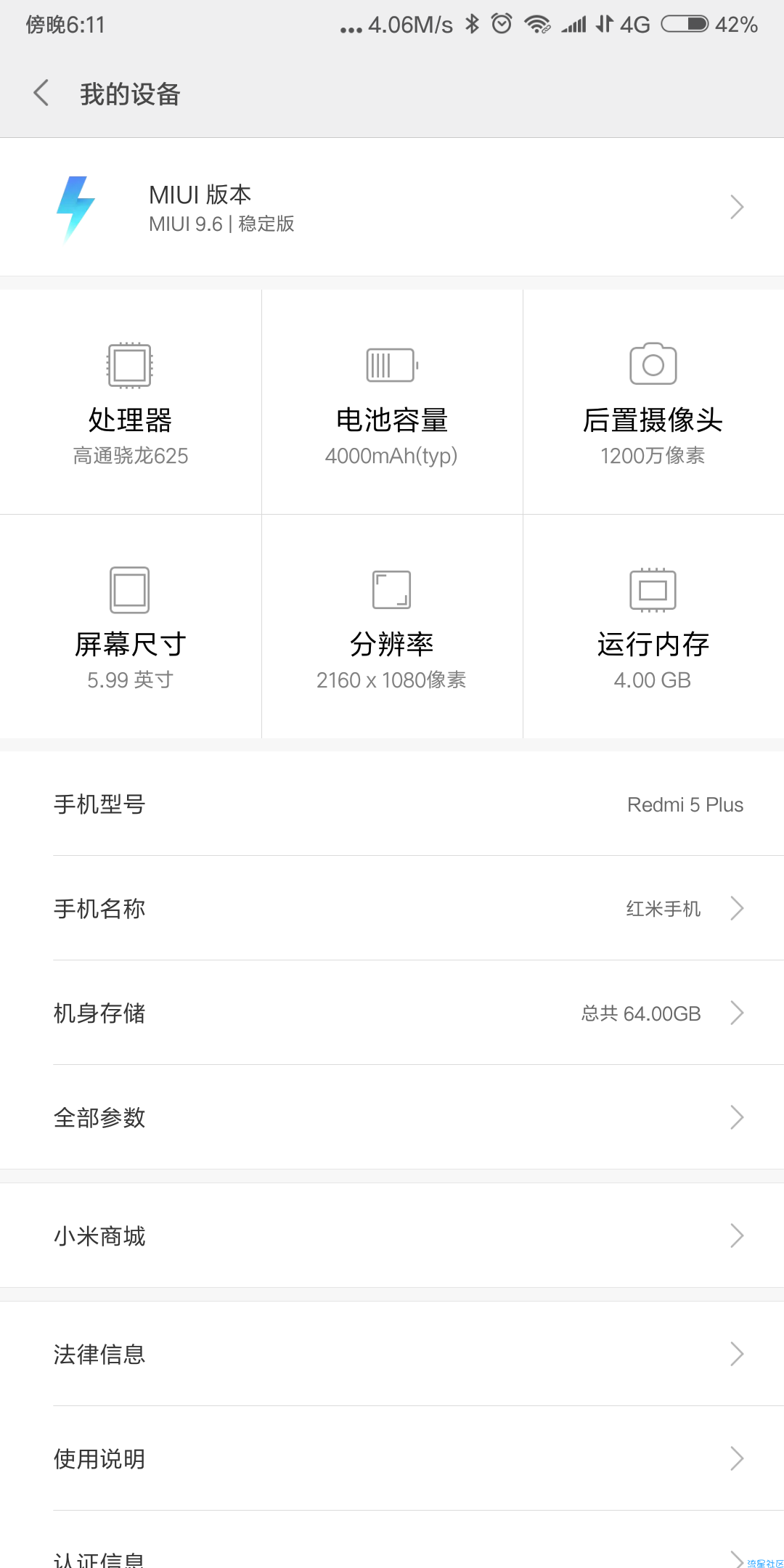View 全部参数
This screenshot has width=784, height=1568.
tap(392, 1117)
